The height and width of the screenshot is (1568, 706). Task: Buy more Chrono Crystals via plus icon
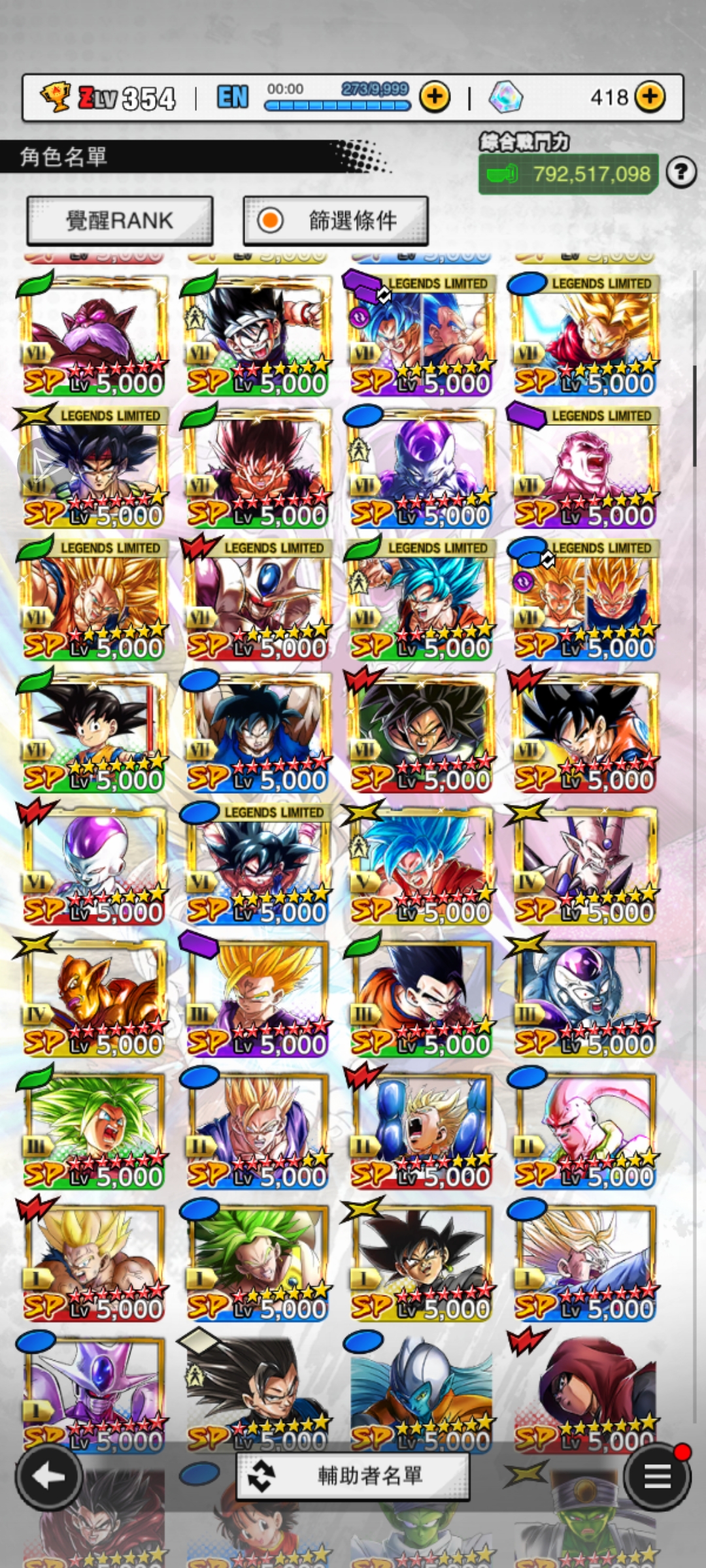tap(650, 97)
